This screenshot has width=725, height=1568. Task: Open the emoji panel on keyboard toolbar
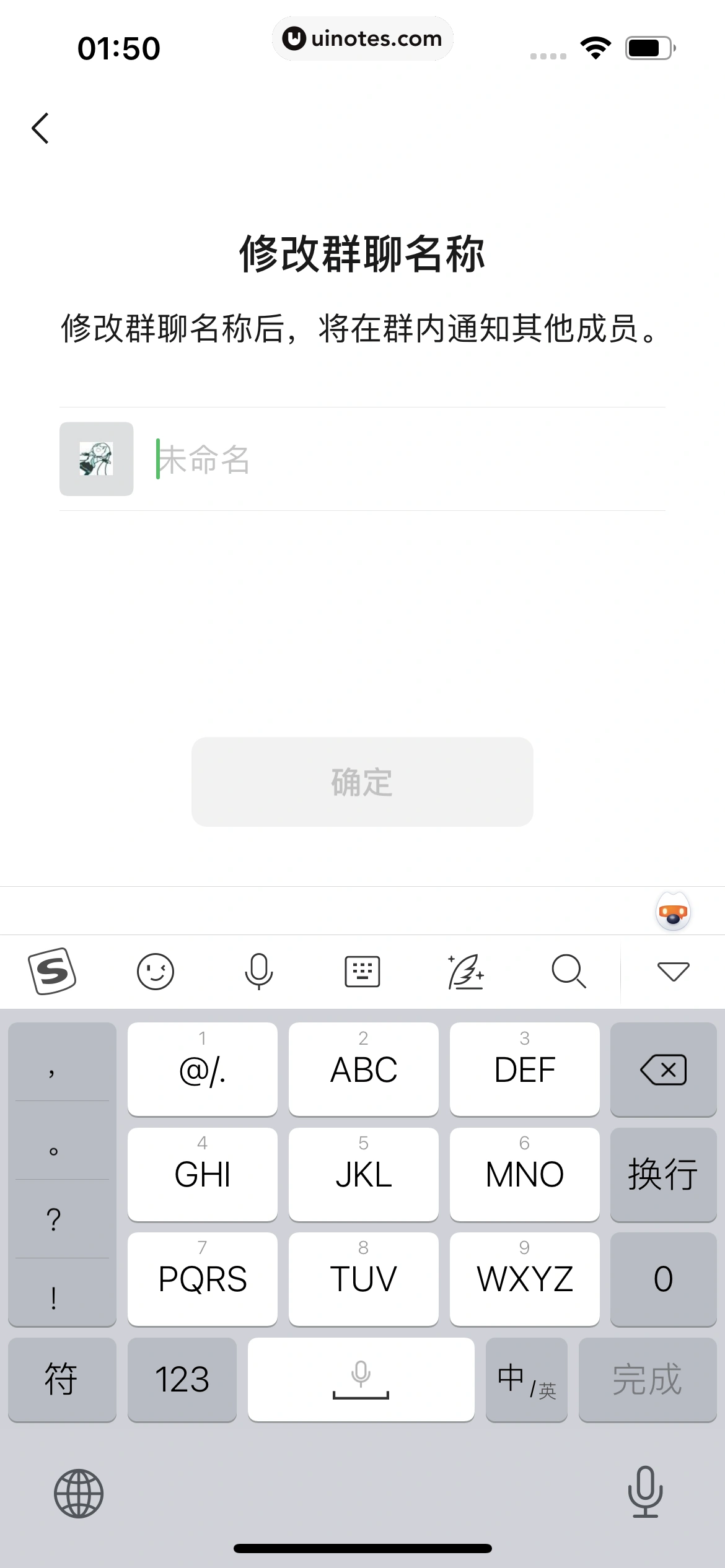point(155,971)
